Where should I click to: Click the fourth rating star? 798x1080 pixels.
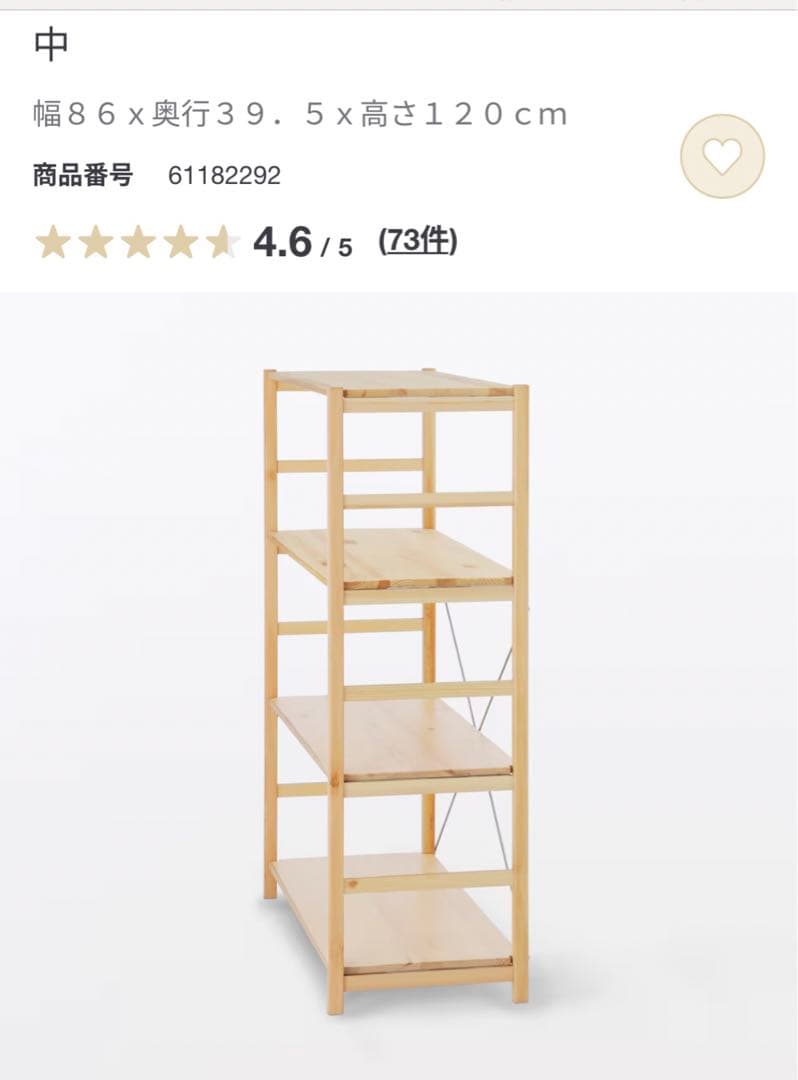pyautogui.click(x=178, y=240)
